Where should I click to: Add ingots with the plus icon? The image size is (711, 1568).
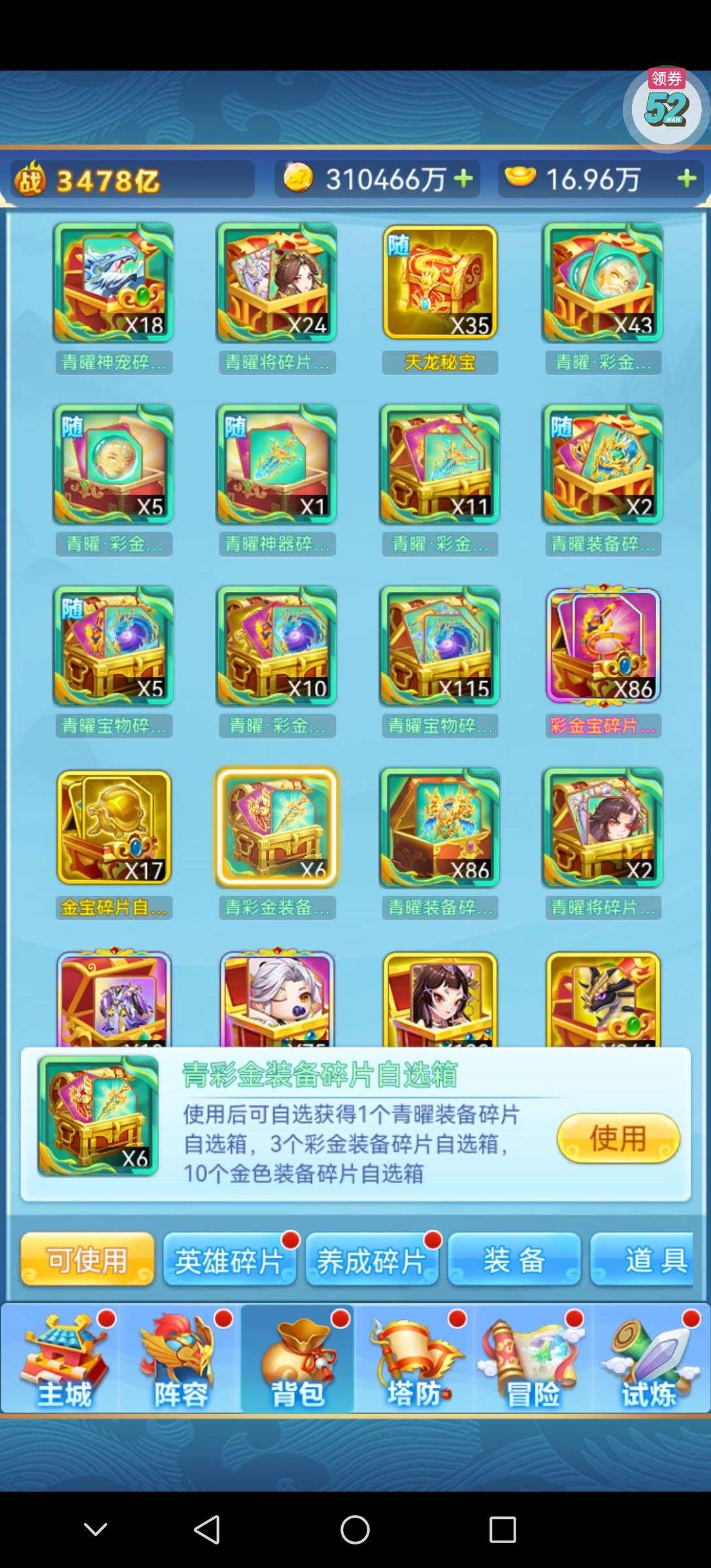(686, 178)
